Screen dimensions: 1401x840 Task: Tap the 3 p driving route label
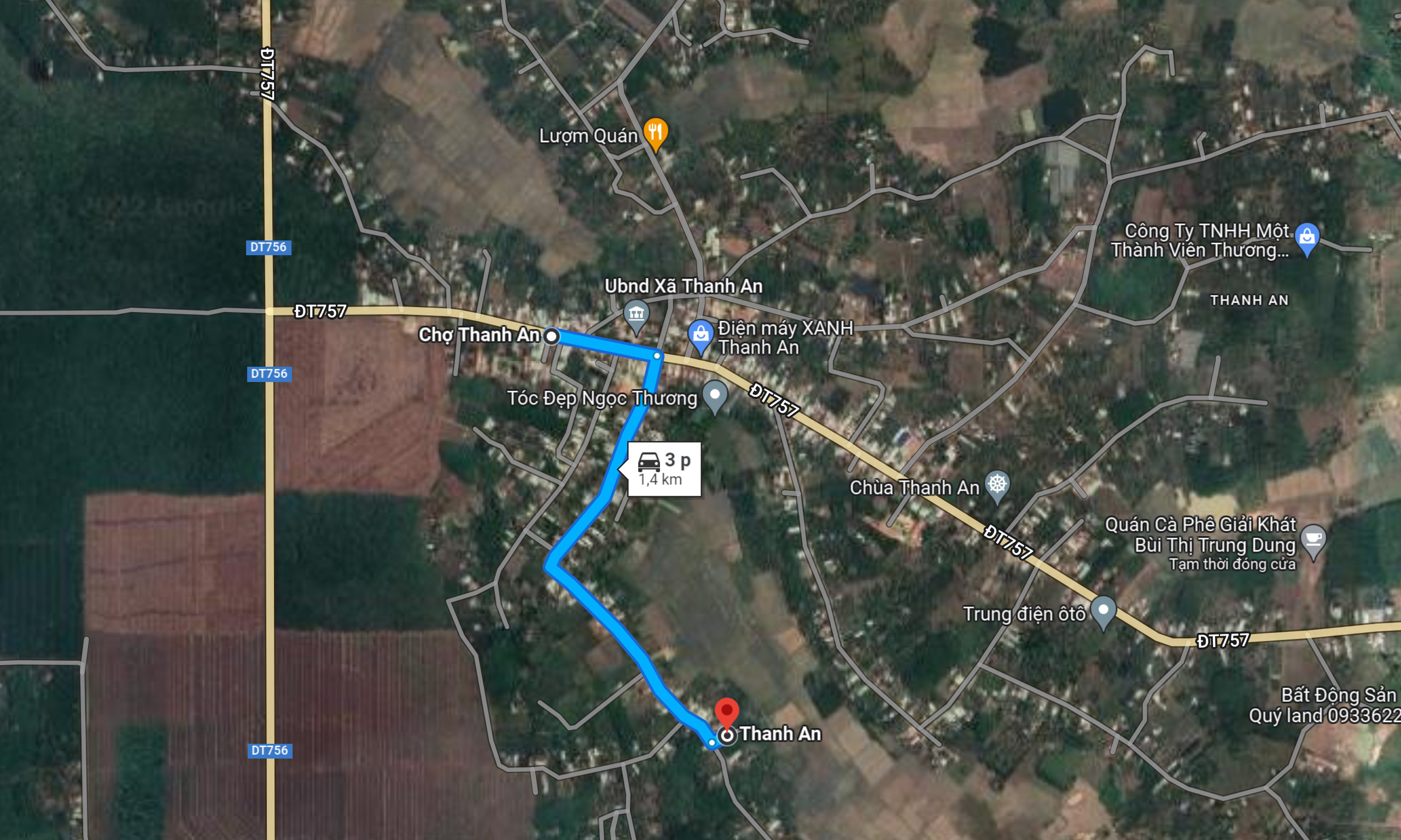tap(664, 469)
